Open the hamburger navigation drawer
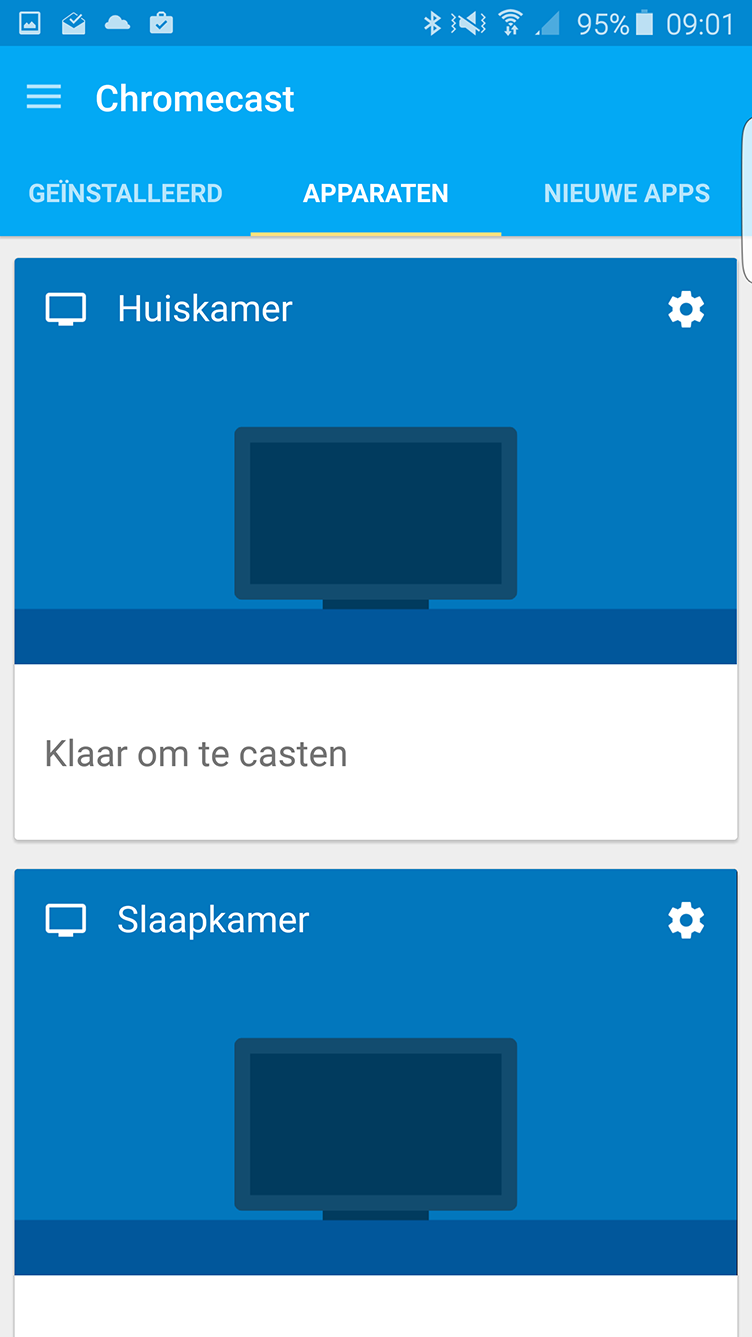The image size is (752, 1337). pos(44,97)
